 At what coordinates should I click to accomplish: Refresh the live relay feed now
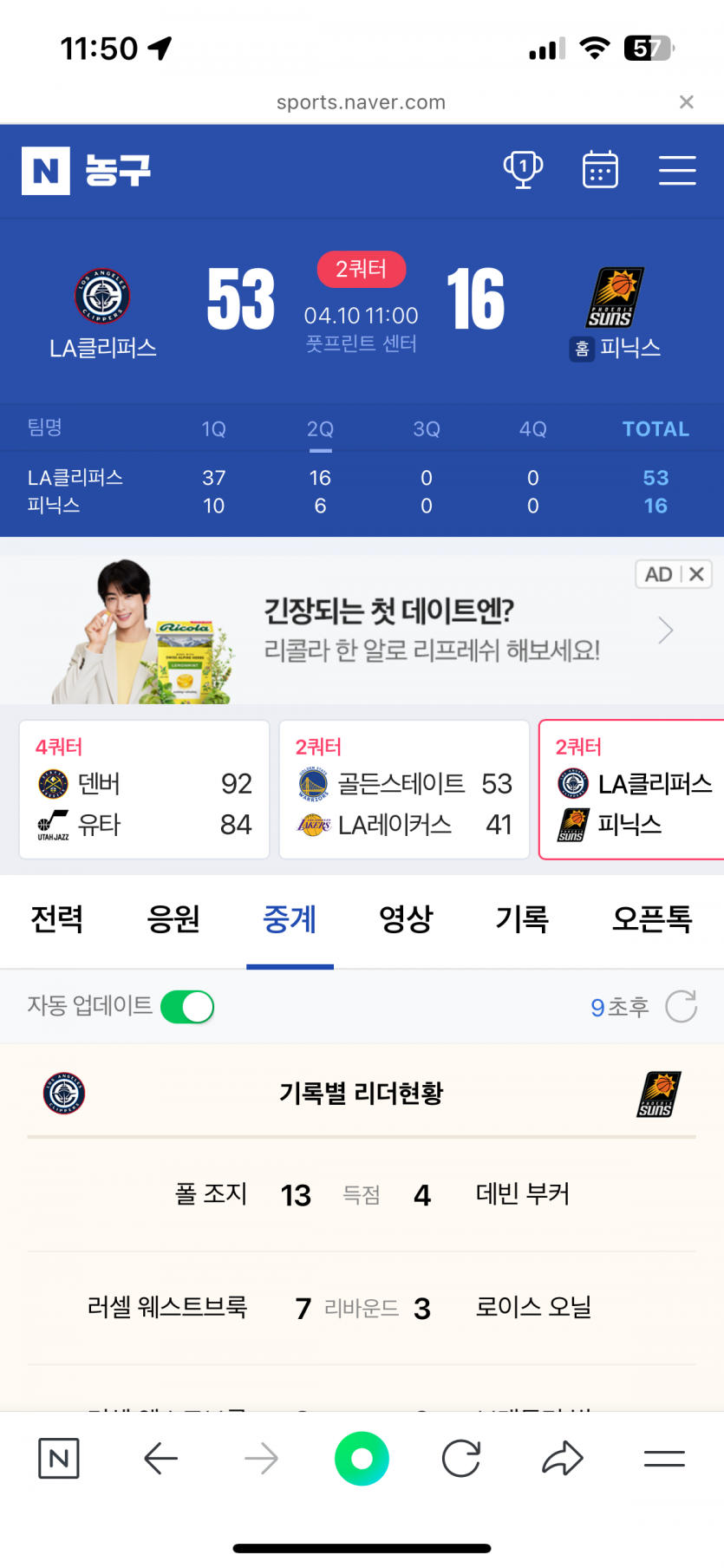[x=681, y=1007]
